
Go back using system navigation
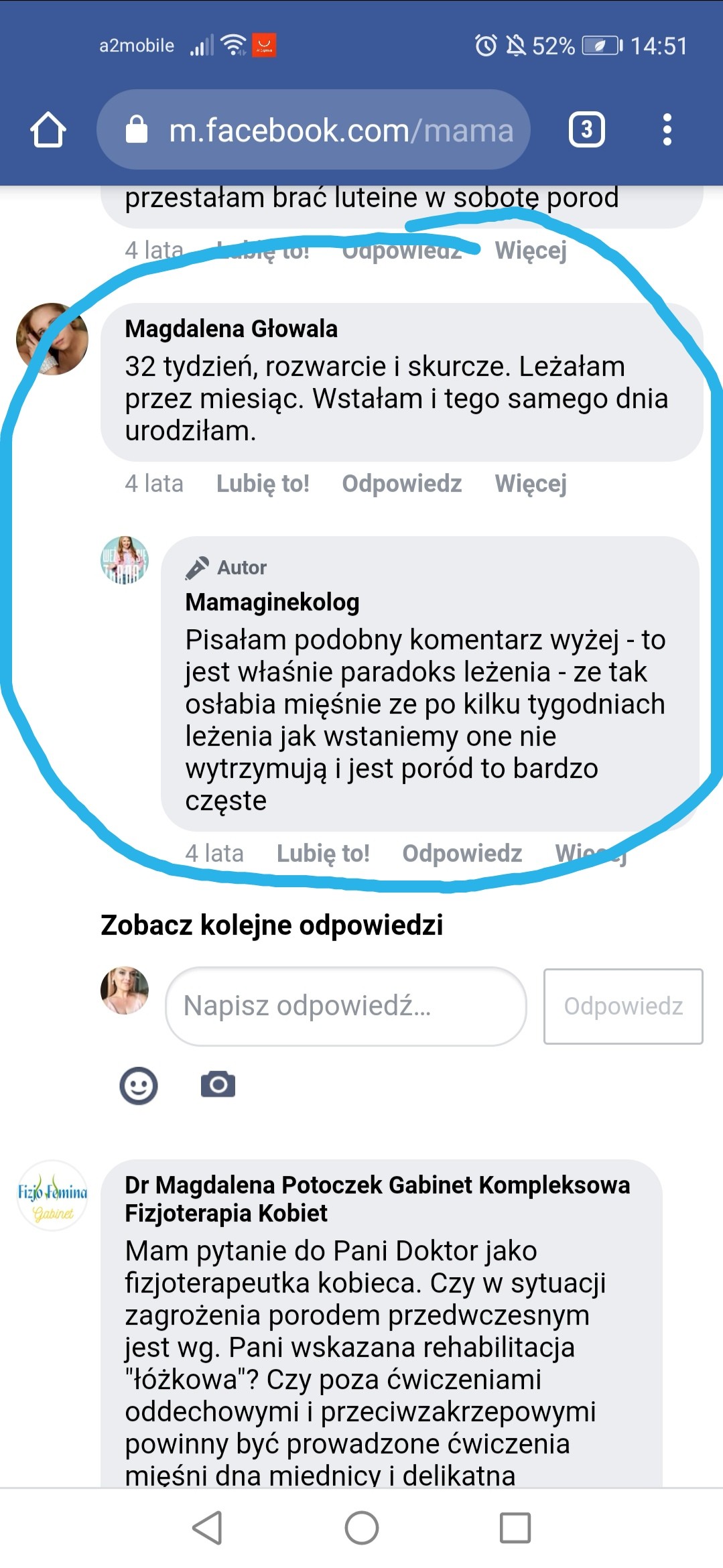pos(208,1528)
